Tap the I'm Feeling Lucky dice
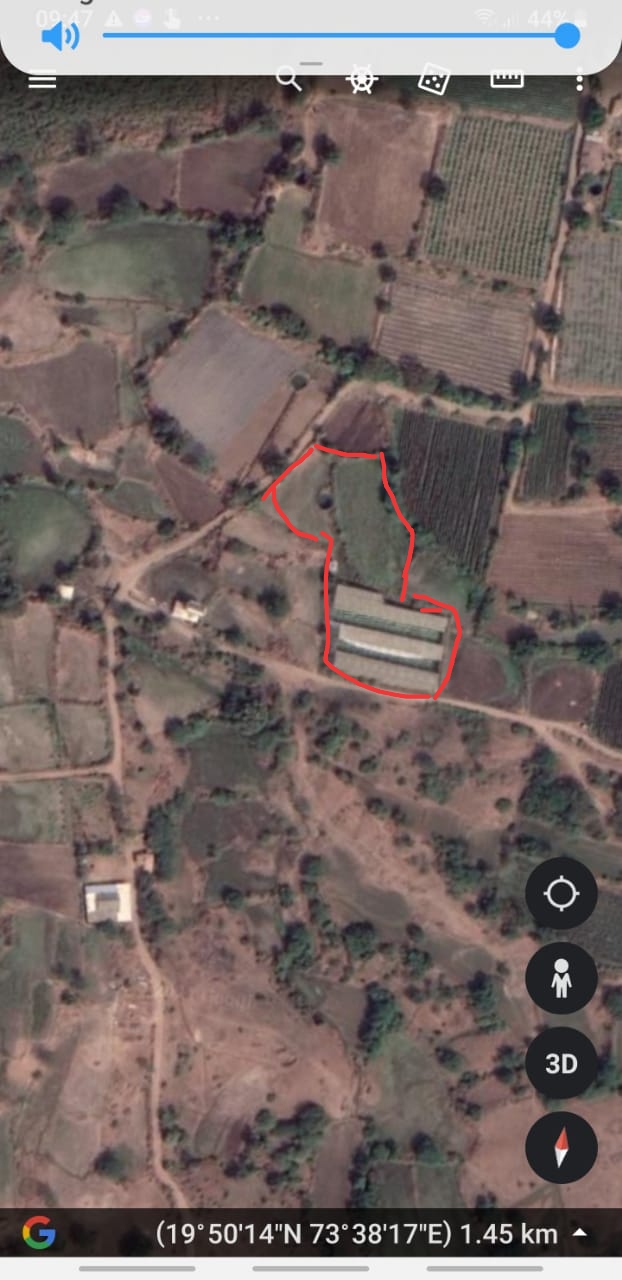 pos(433,80)
